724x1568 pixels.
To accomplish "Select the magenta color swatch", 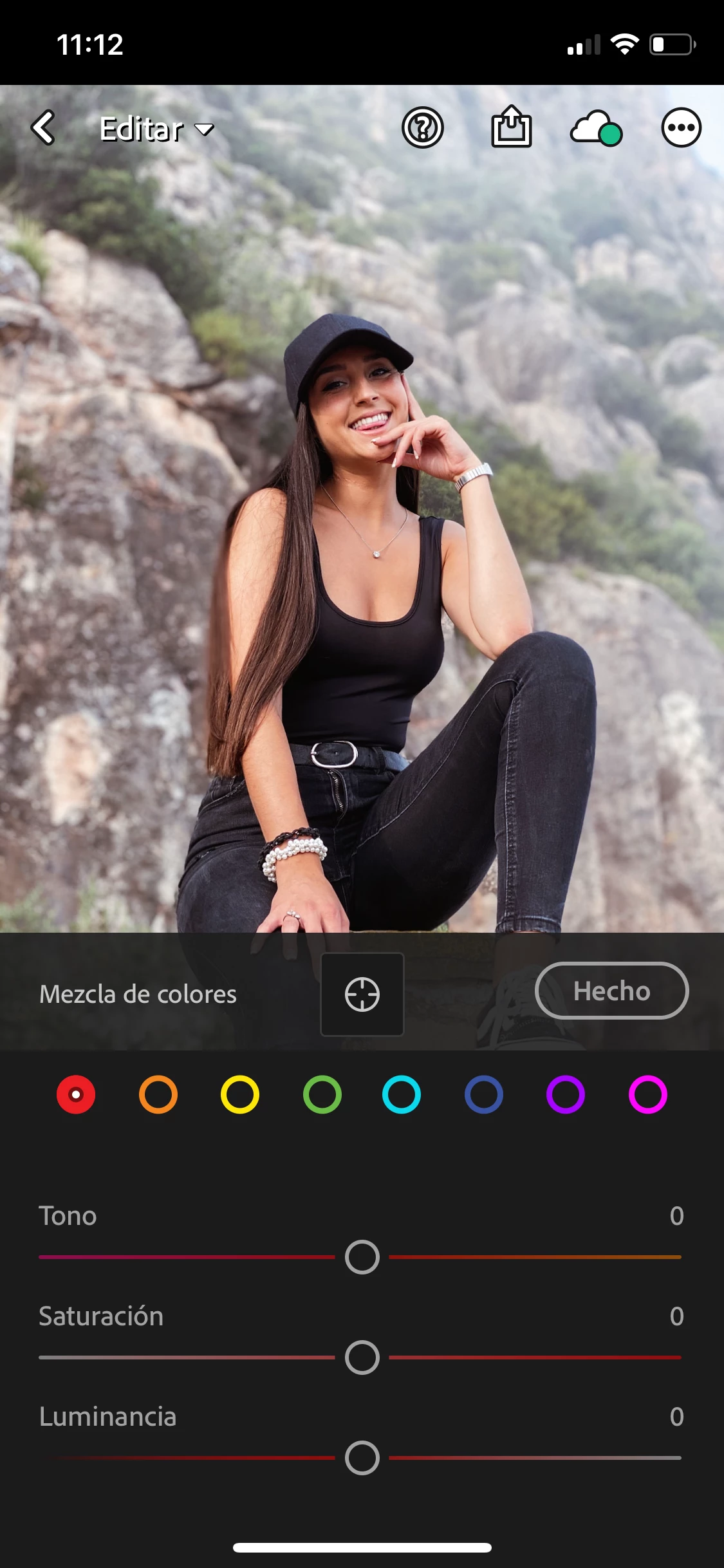I will pyautogui.click(x=648, y=1094).
